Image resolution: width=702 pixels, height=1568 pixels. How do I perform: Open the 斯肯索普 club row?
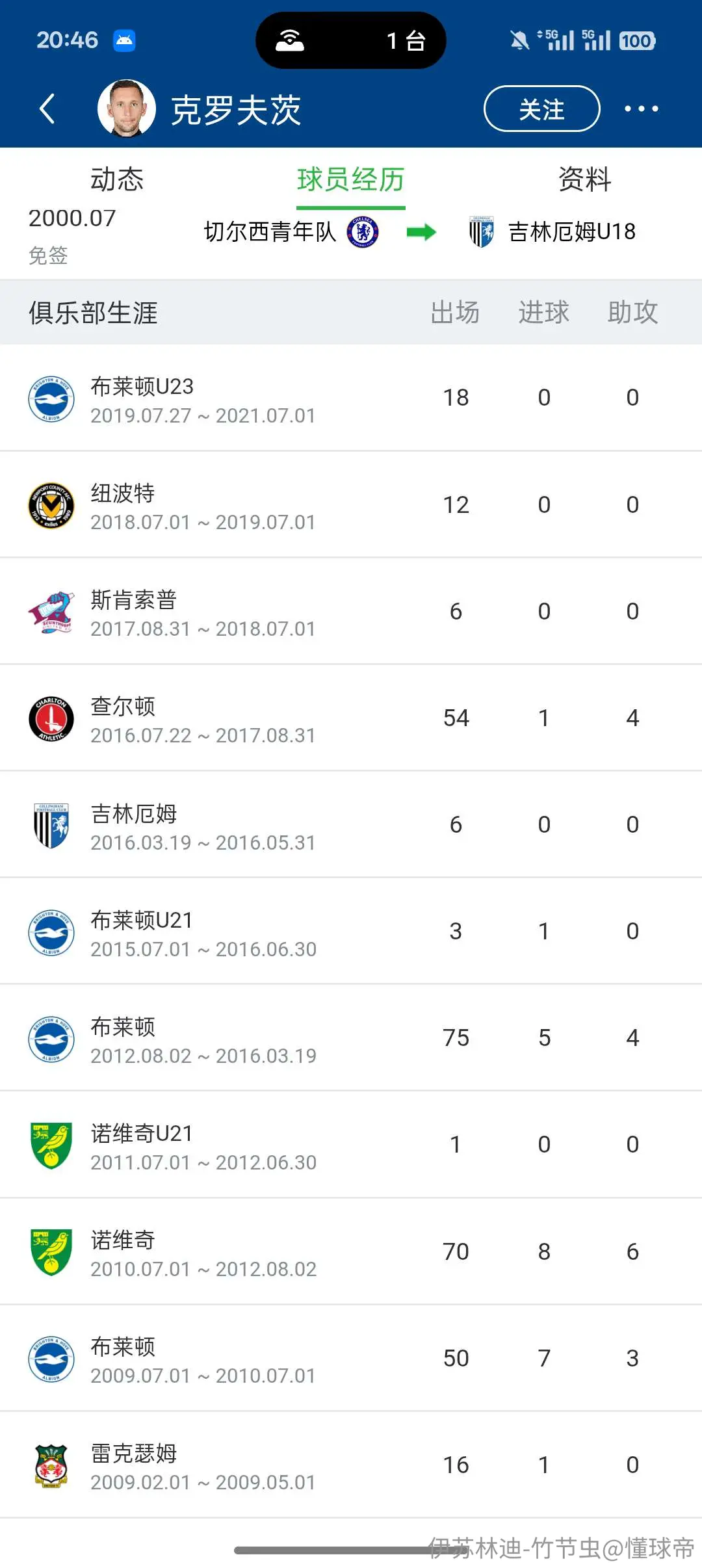coord(351,611)
